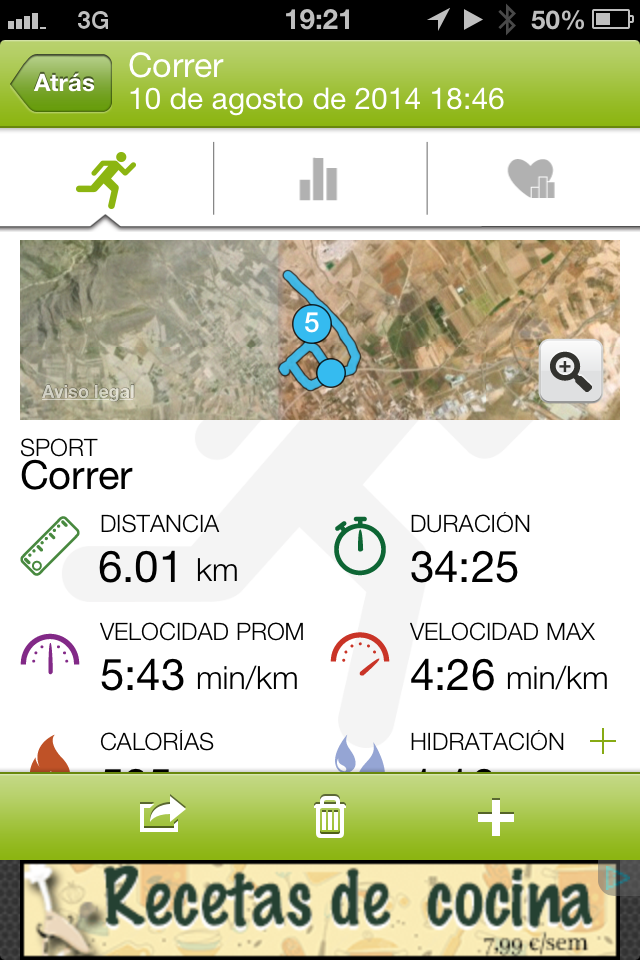
Task: Switch to the heart rate tab
Action: pos(532,179)
